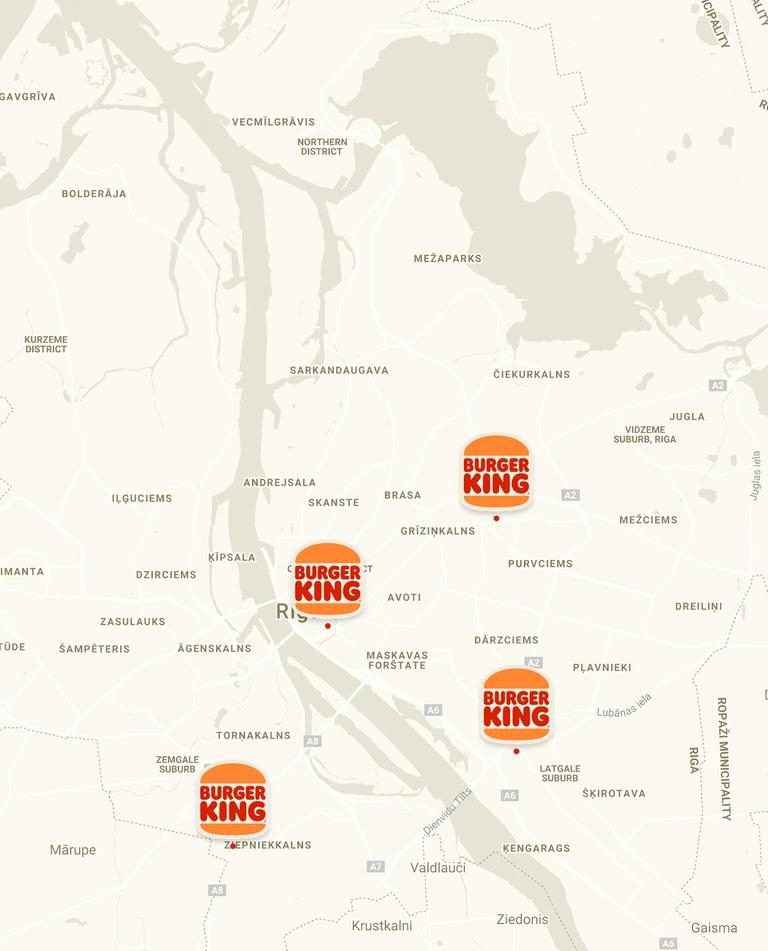Image resolution: width=768 pixels, height=951 pixels.
Task: Choose the Burger King marker at Ziepniekkalns
Action: point(233,800)
